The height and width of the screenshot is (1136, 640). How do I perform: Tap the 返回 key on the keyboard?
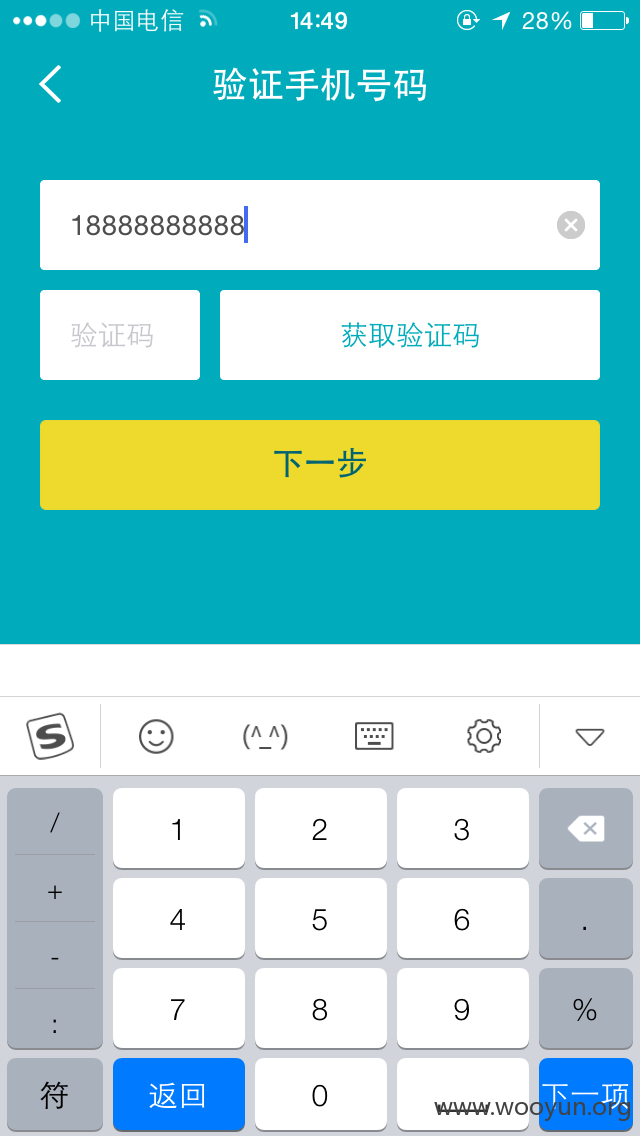coord(178,1095)
